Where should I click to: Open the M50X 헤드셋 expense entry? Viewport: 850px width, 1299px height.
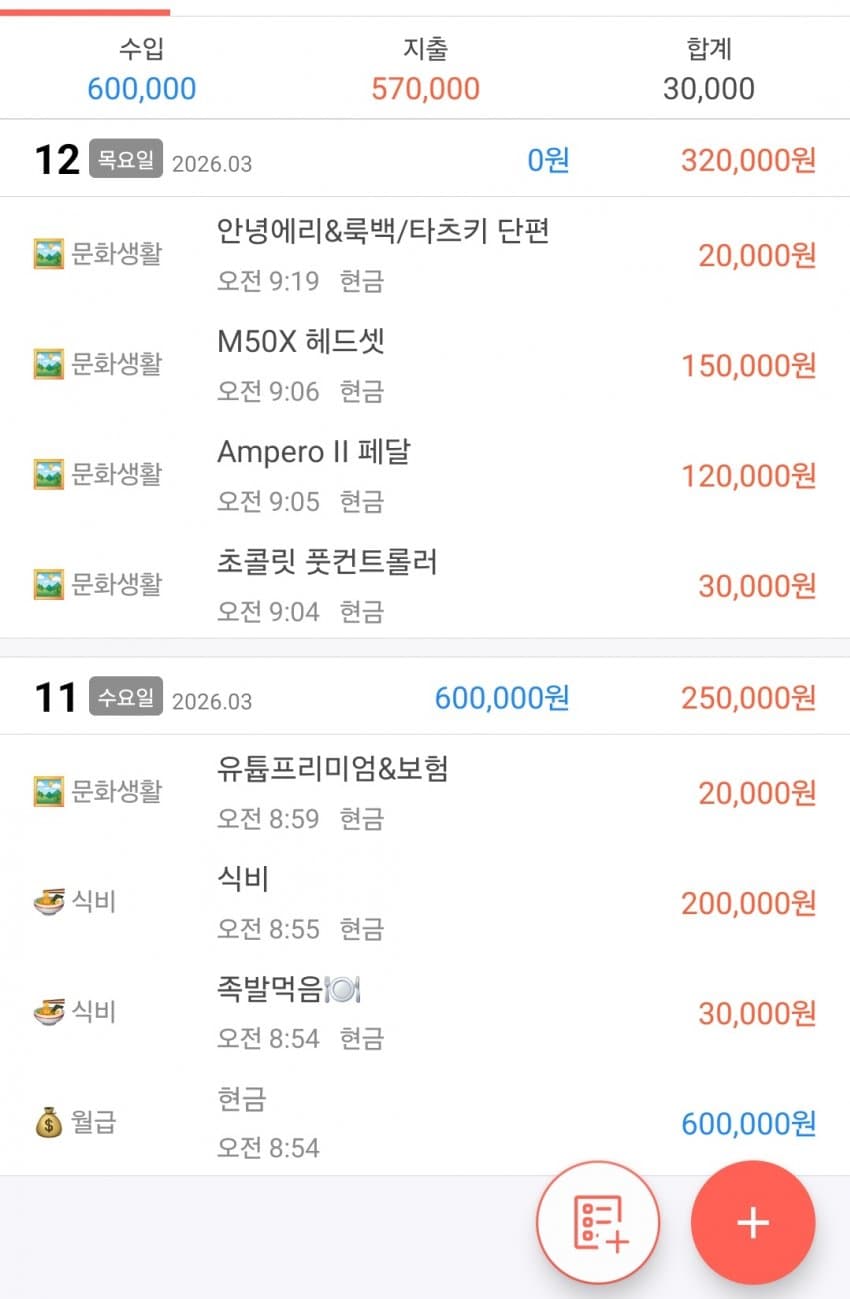(x=424, y=364)
